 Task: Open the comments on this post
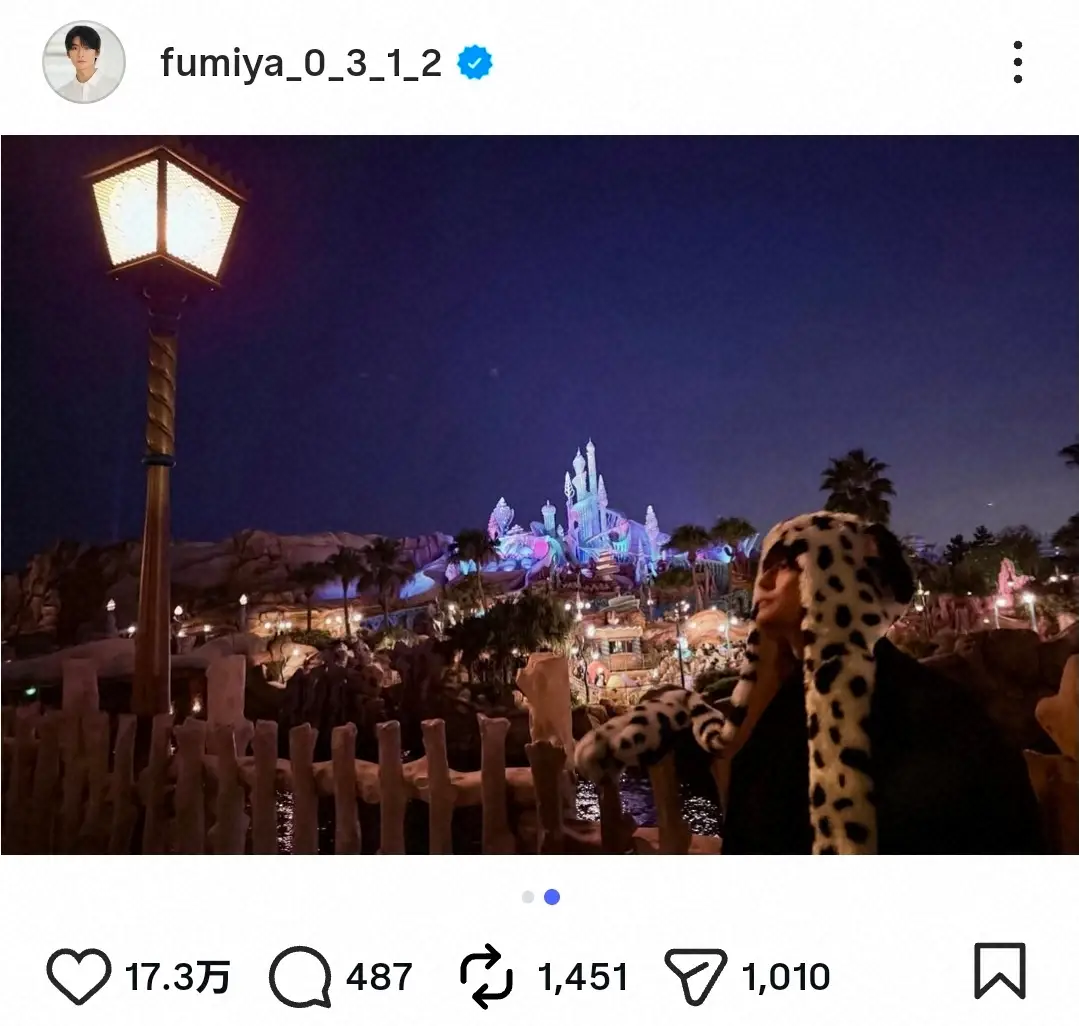[x=300, y=976]
